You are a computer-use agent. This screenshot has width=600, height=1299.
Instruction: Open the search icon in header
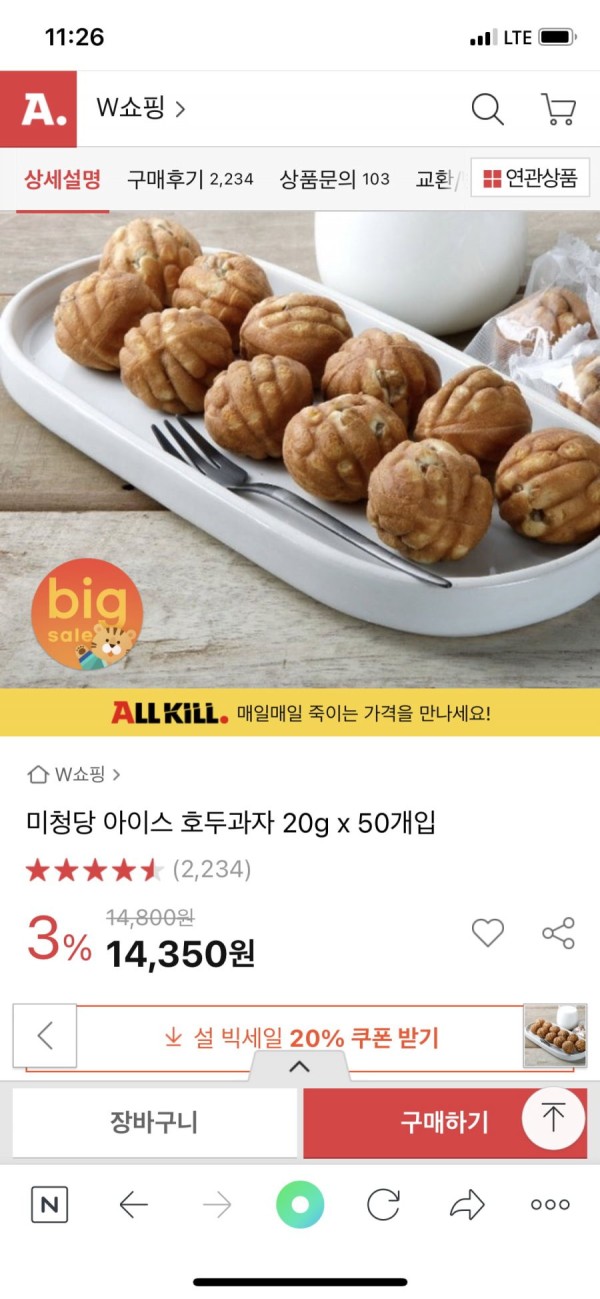[x=487, y=109]
